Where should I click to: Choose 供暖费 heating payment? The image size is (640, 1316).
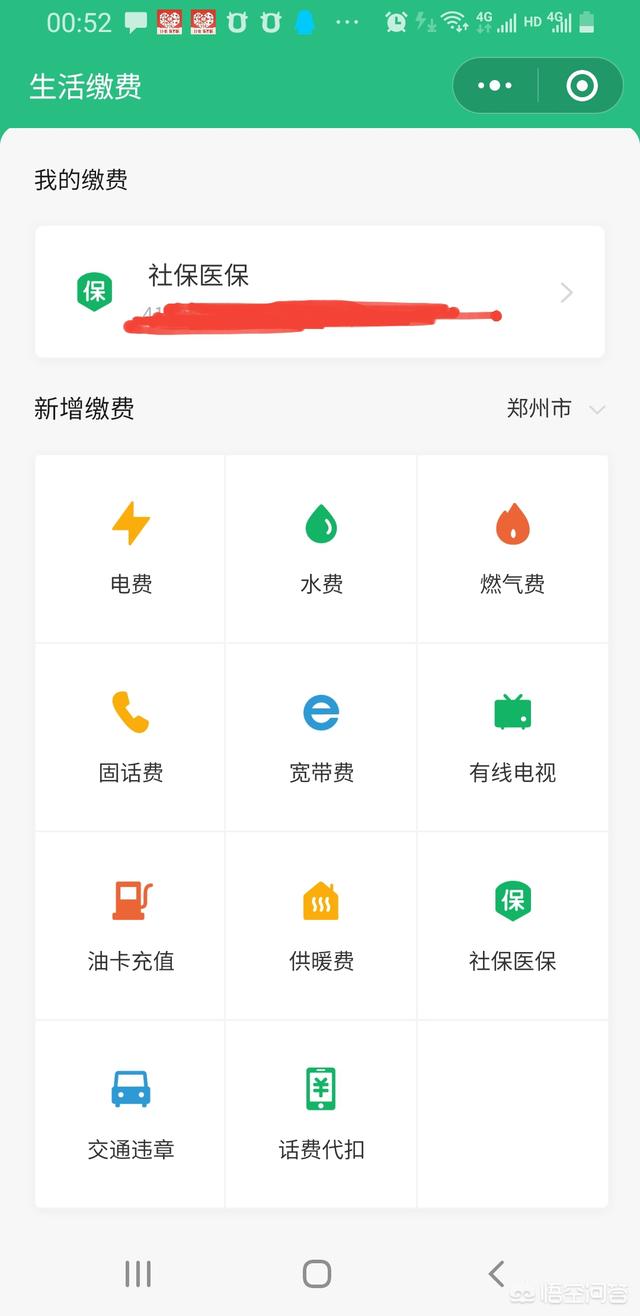click(x=321, y=925)
